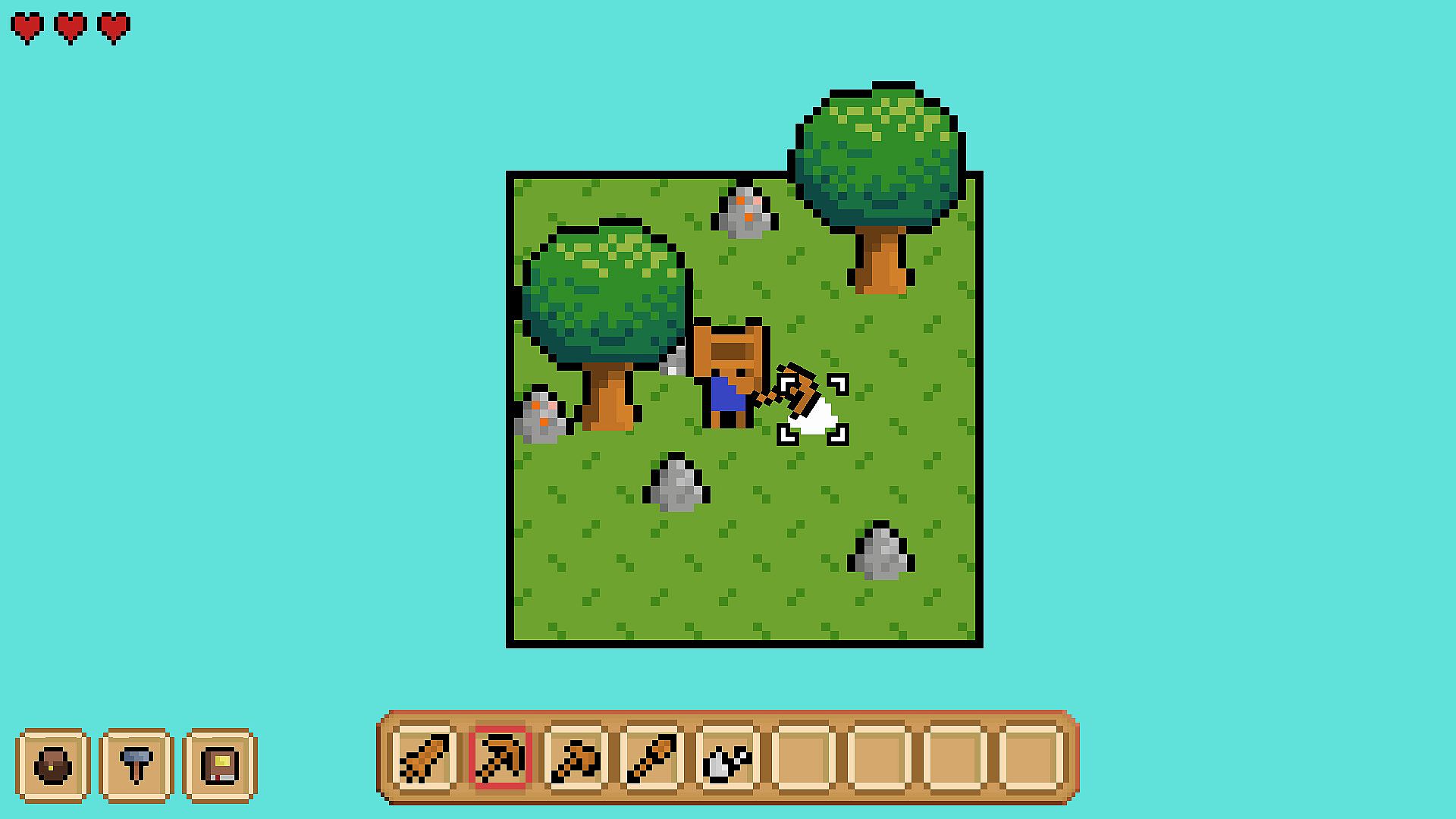The image size is (1456, 819).
Task: Equip the wooden axe from hotbar
Action: pyautogui.click(x=576, y=758)
